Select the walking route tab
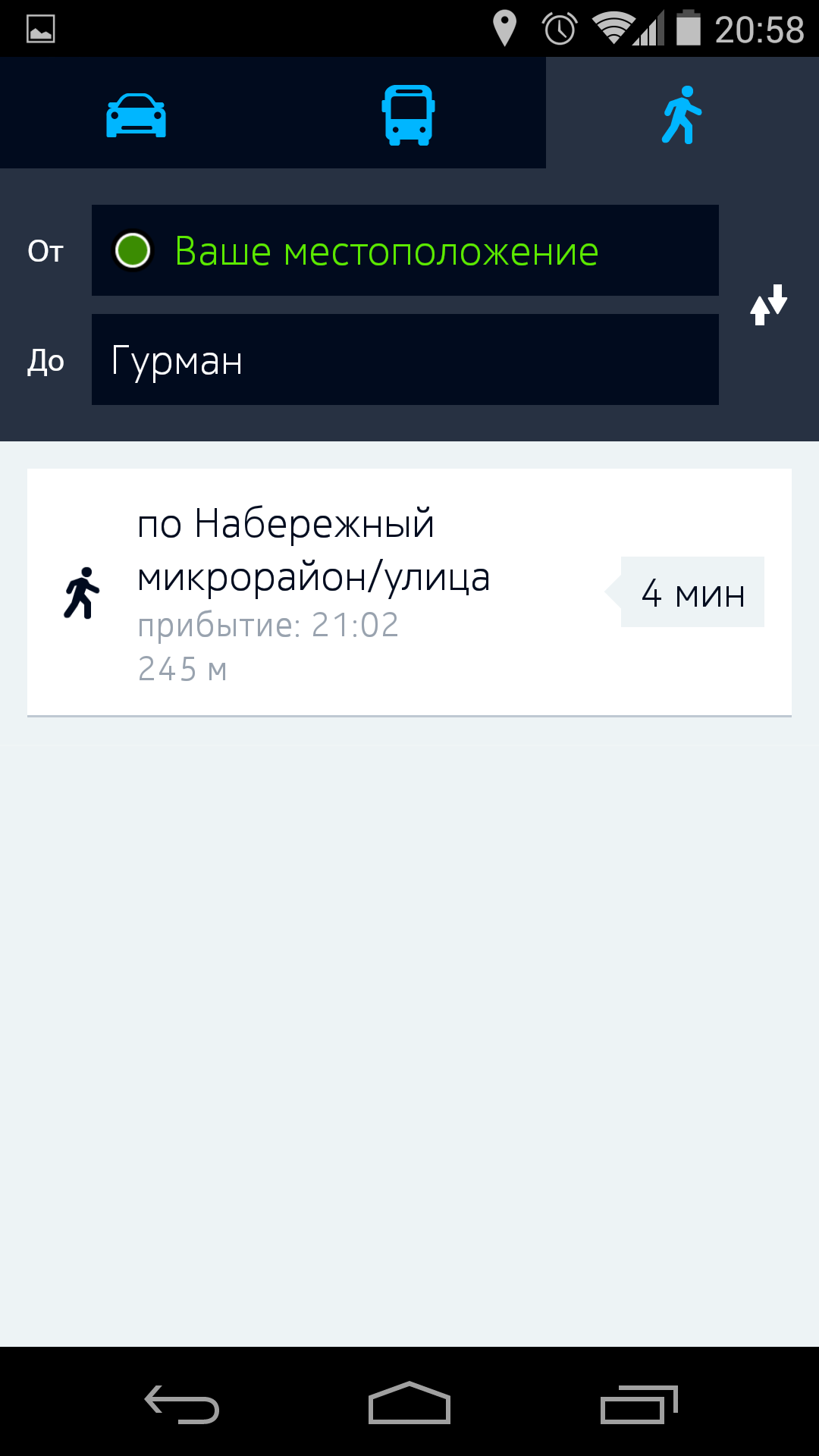819x1456 pixels. (x=682, y=114)
